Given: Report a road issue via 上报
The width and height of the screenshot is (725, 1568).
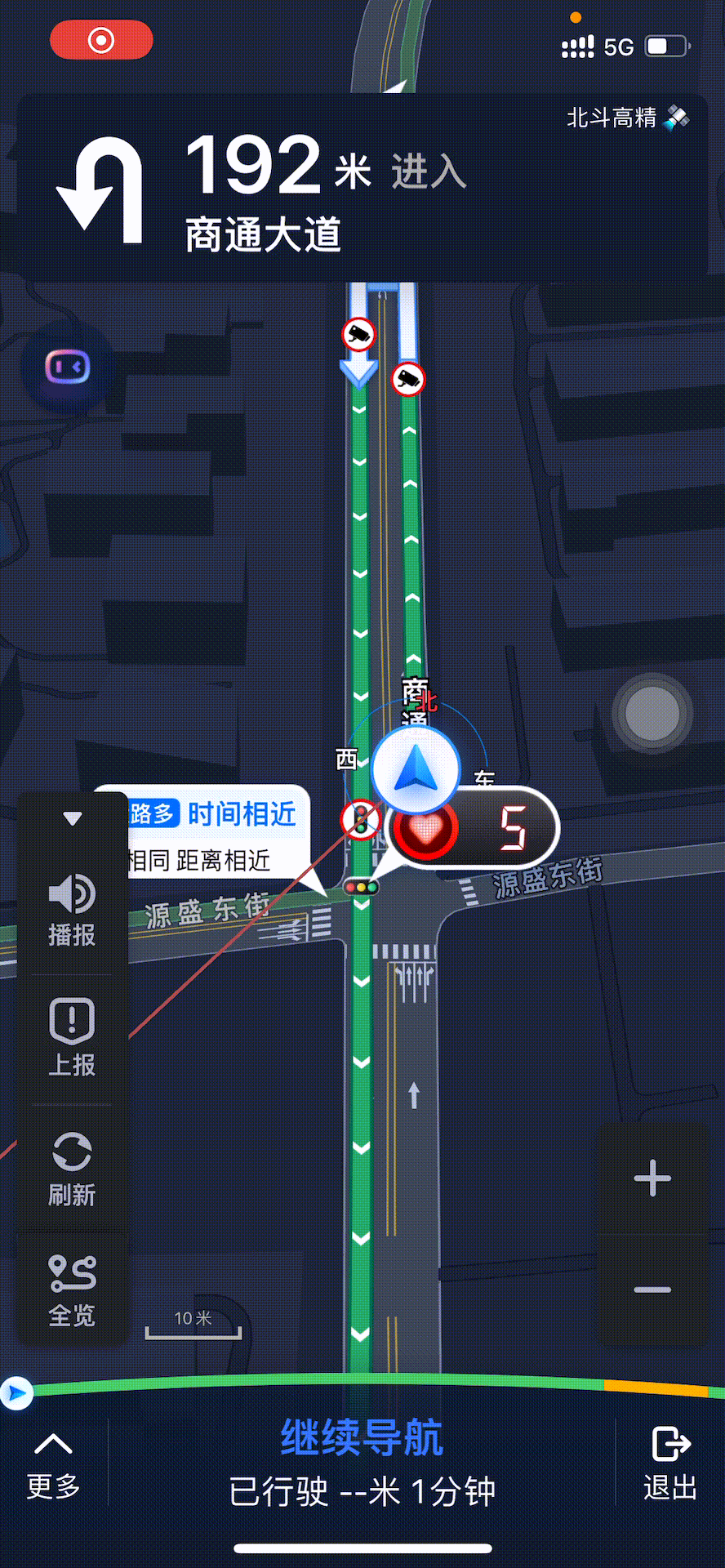Looking at the screenshot, I should [72, 1037].
